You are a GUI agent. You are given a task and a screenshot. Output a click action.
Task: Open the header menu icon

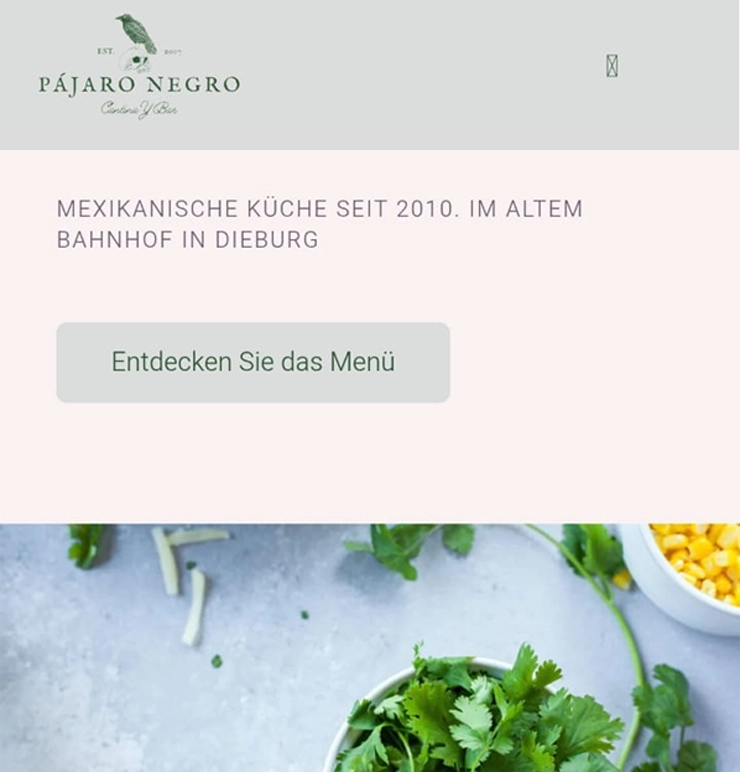coord(612,66)
